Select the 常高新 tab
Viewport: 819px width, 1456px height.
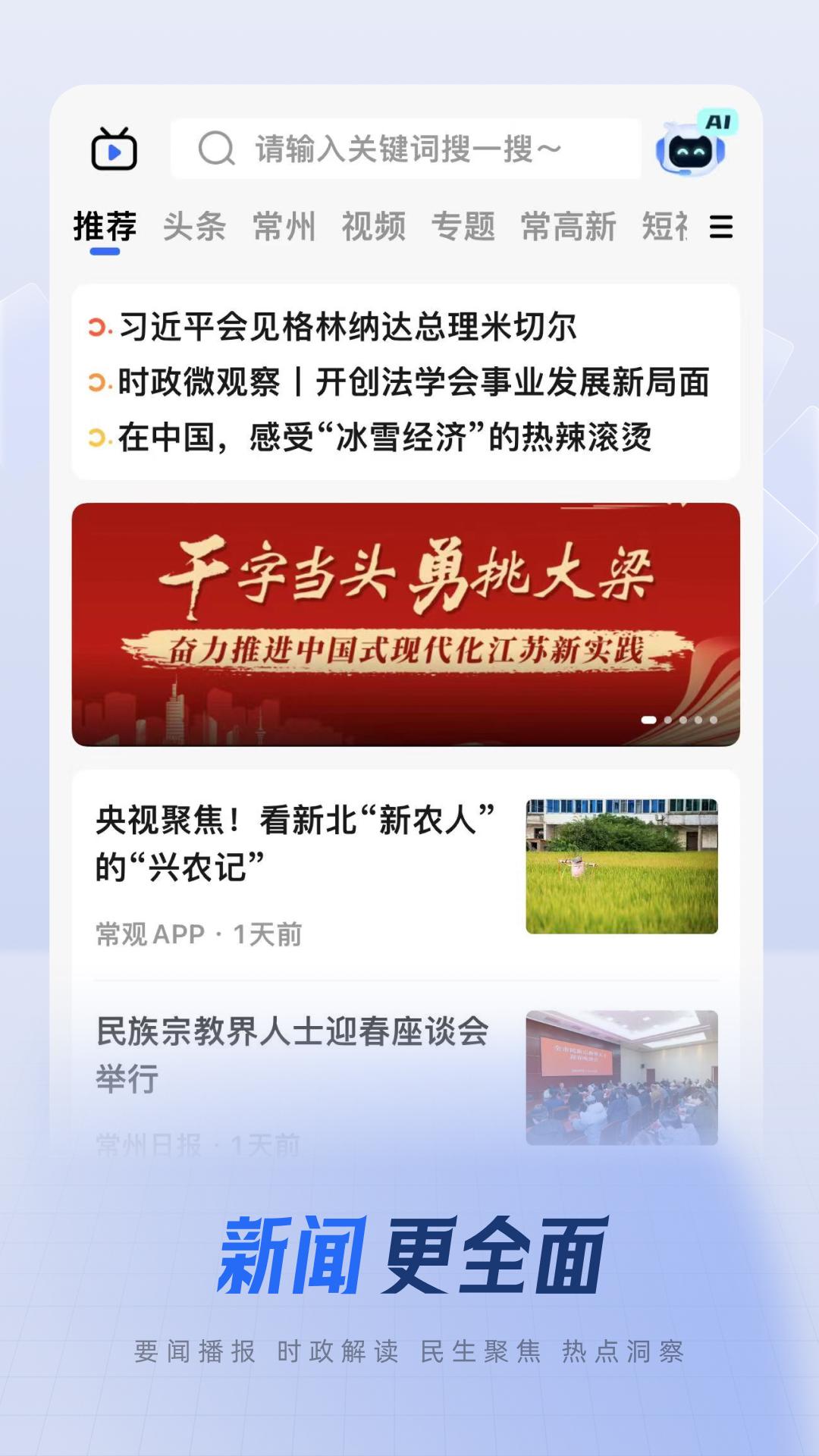[x=570, y=225]
